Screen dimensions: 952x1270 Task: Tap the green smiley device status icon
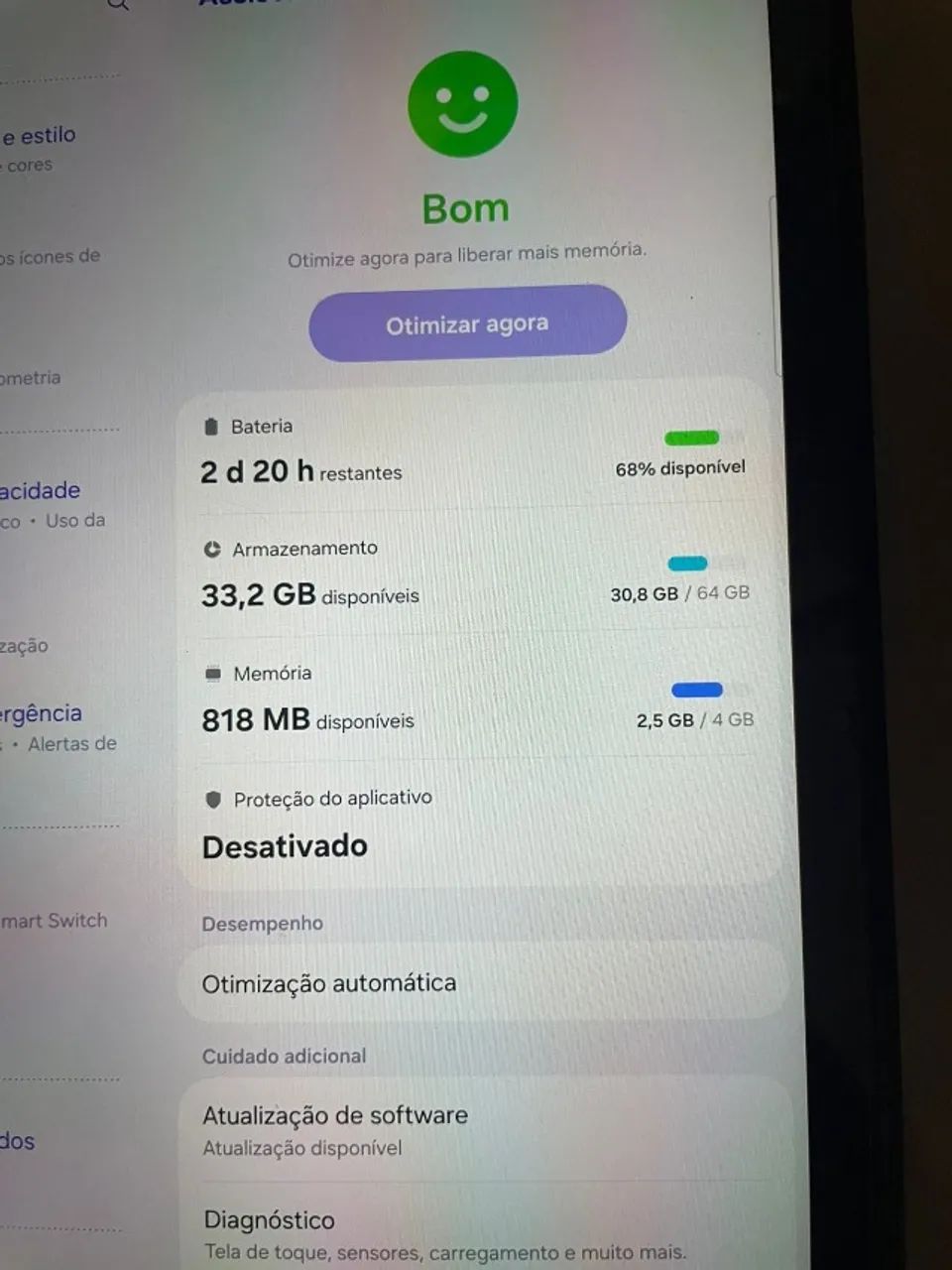(x=462, y=103)
